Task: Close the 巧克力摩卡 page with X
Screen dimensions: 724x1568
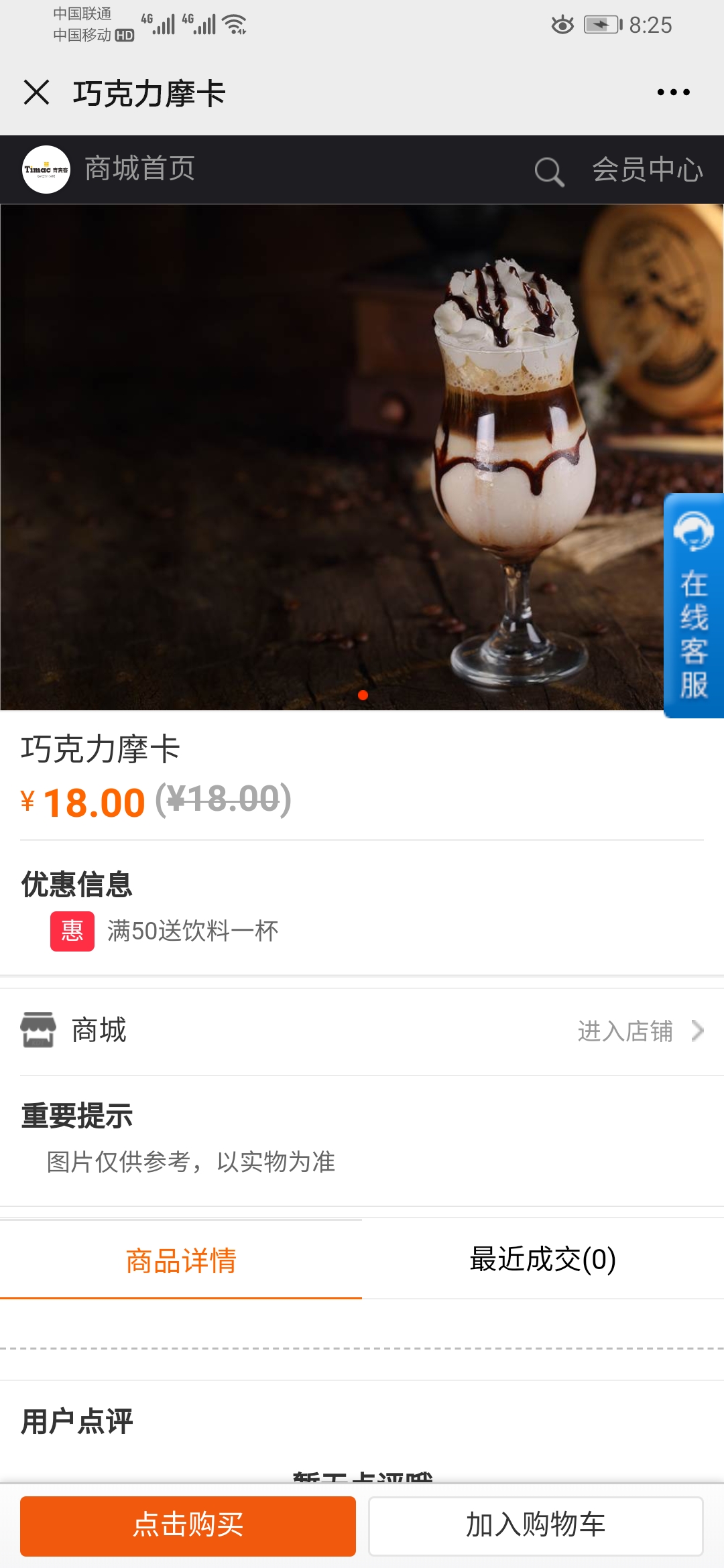Action: 36,92
